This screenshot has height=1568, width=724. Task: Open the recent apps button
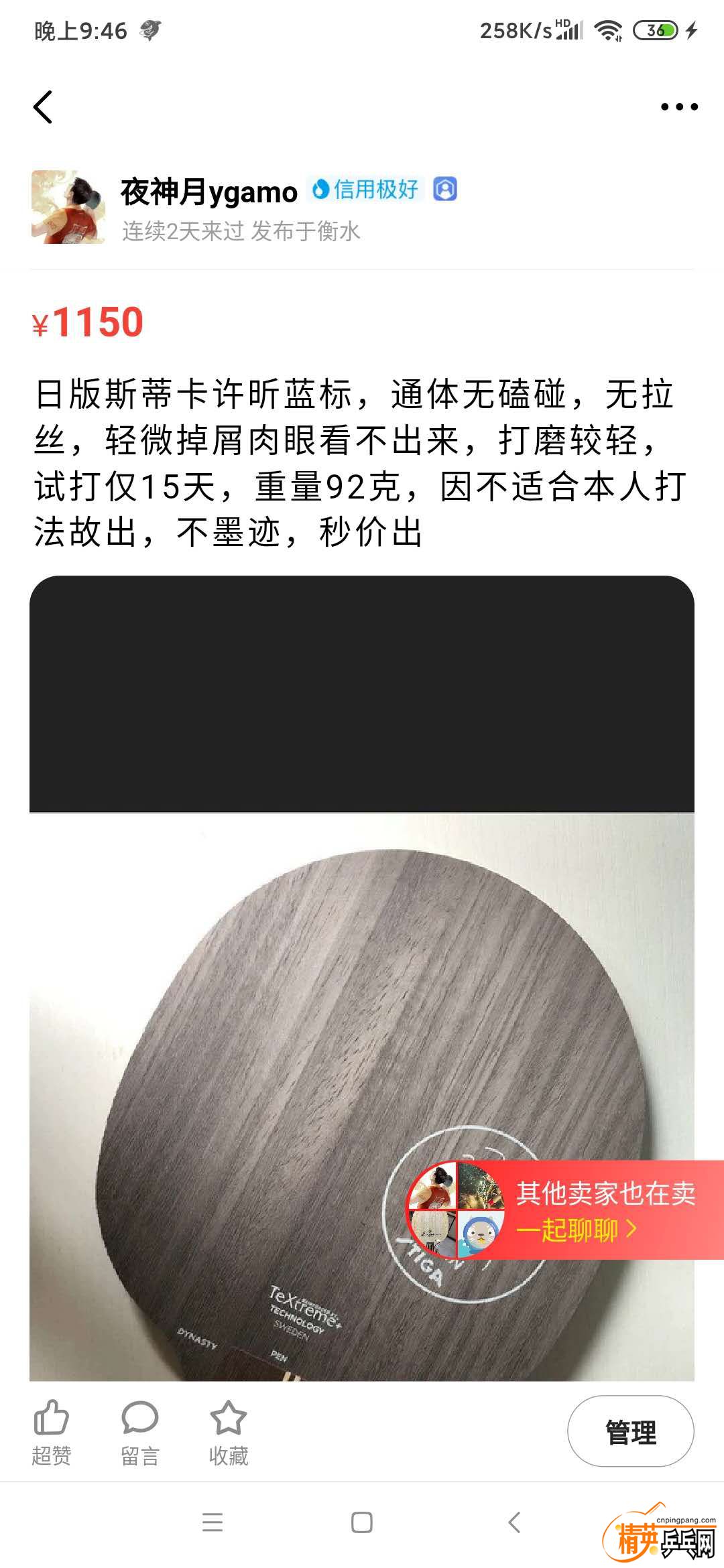(x=213, y=1522)
